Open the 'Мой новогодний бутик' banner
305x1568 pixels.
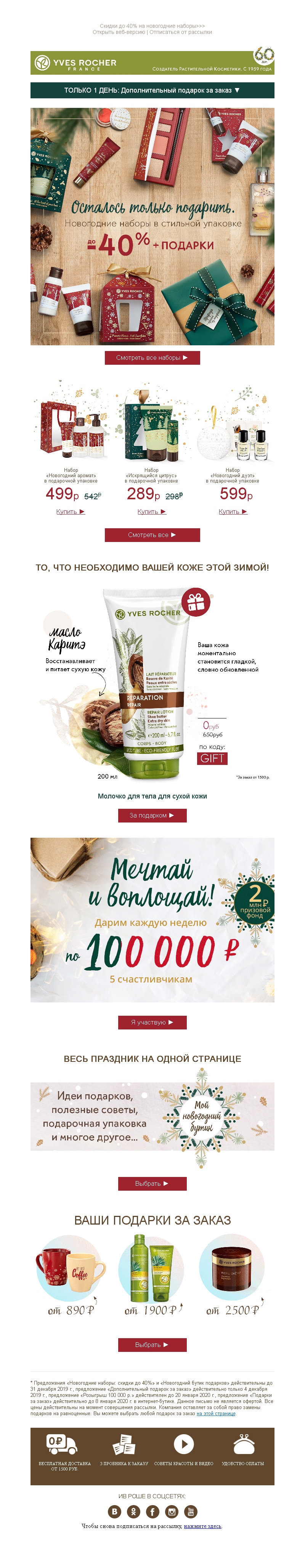(152, 1117)
